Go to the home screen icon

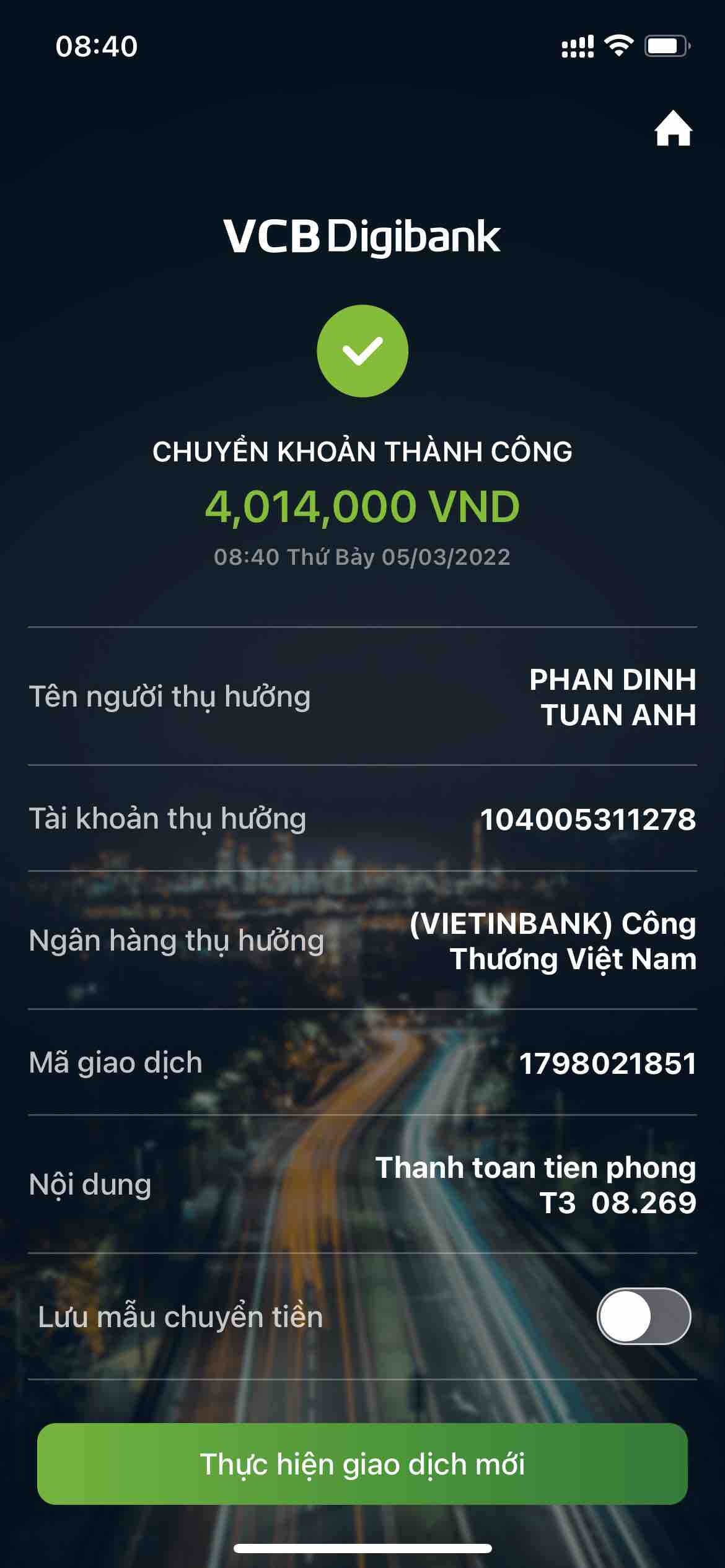pos(673,129)
